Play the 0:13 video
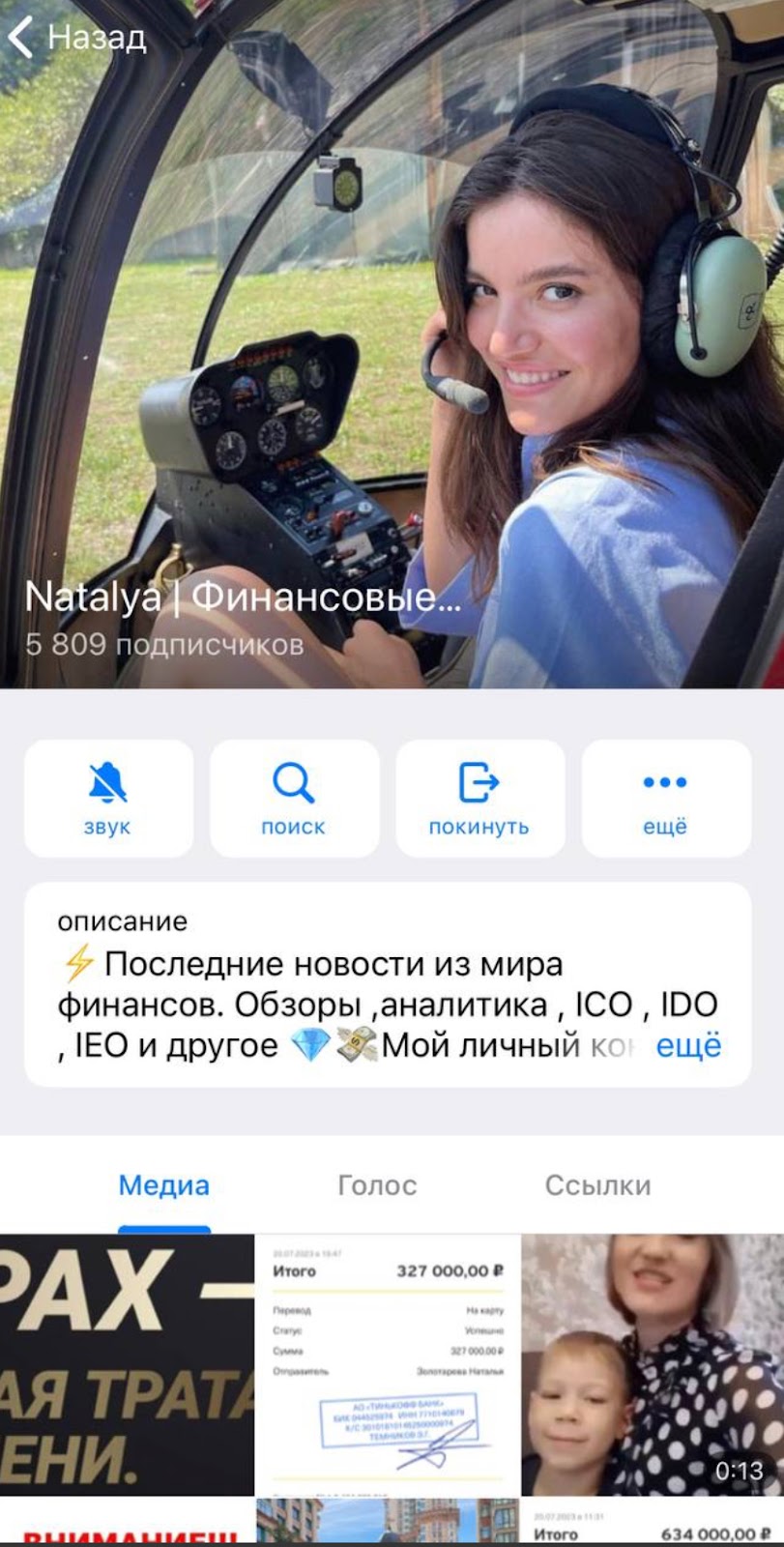This screenshot has width=784, height=1547. pyautogui.click(x=653, y=1363)
